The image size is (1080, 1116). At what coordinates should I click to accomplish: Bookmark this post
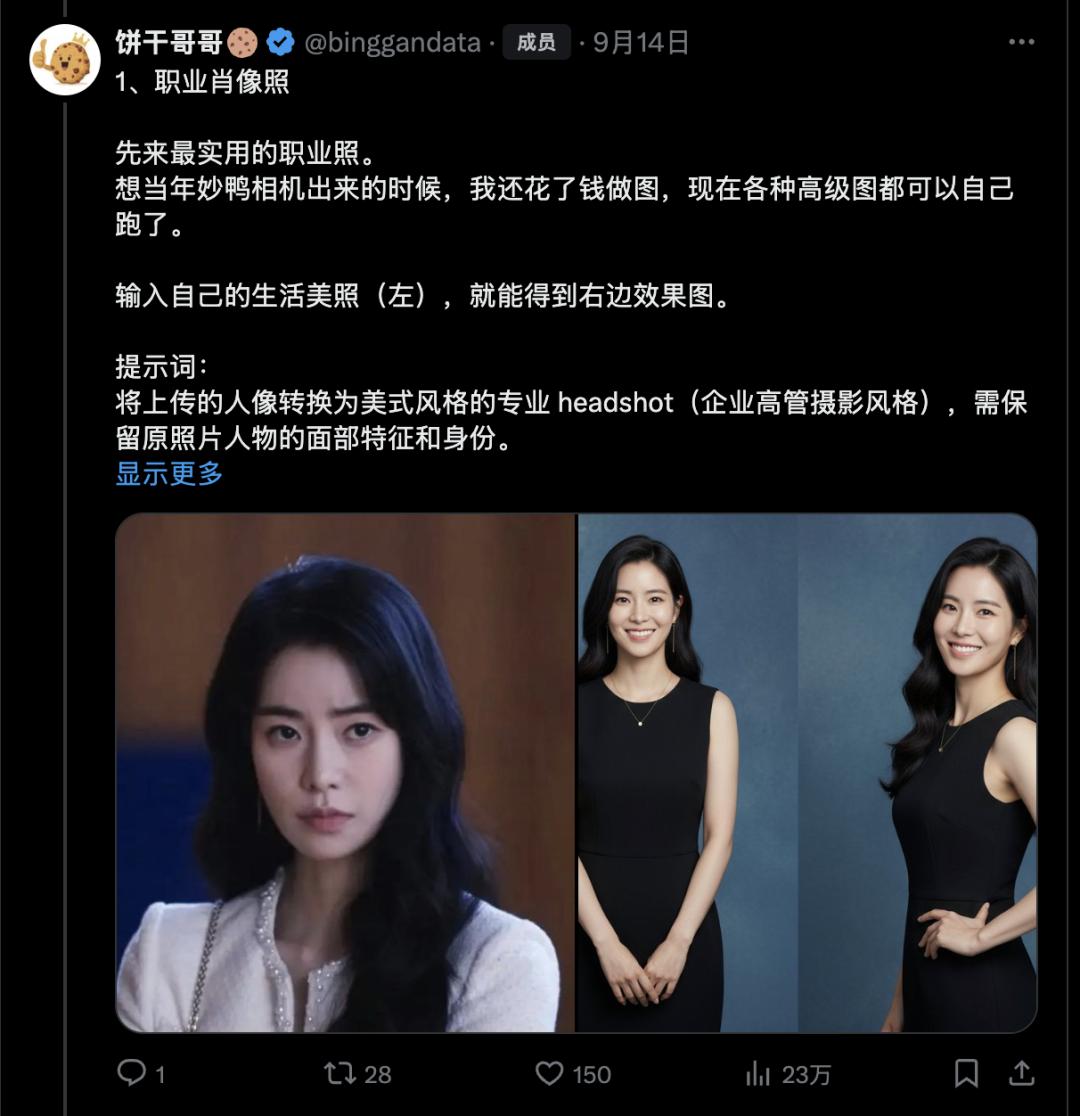(x=965, y=1073)
